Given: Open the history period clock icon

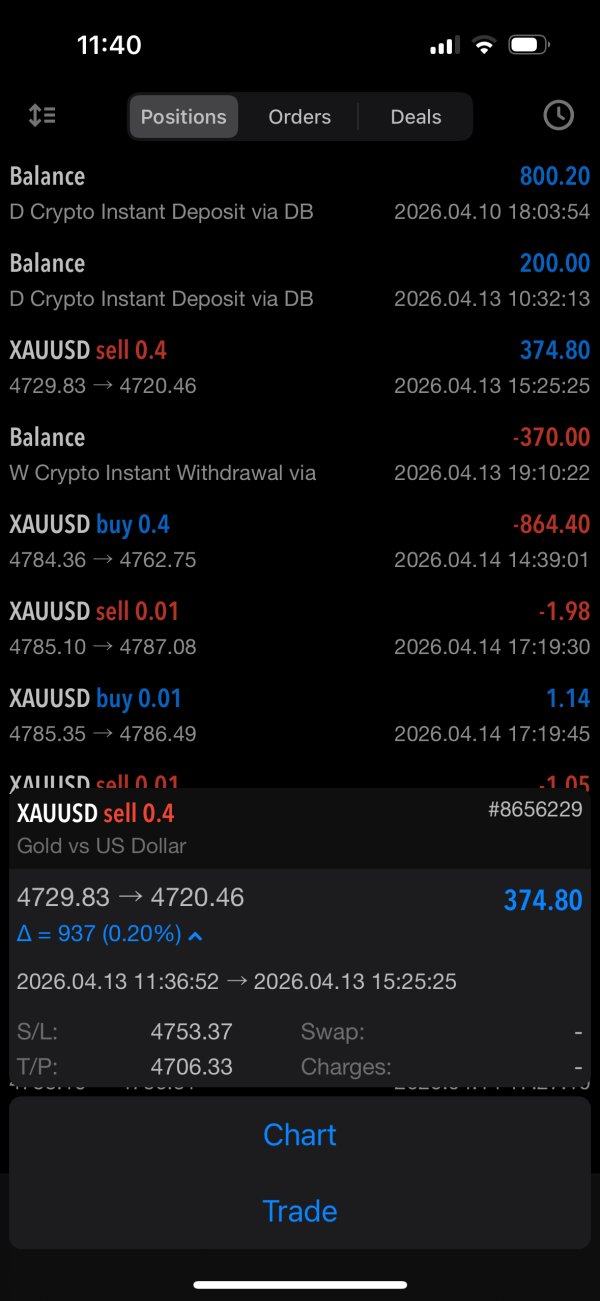Looking at the screenshot, I should pyautogui.click(x=558, y=116).
